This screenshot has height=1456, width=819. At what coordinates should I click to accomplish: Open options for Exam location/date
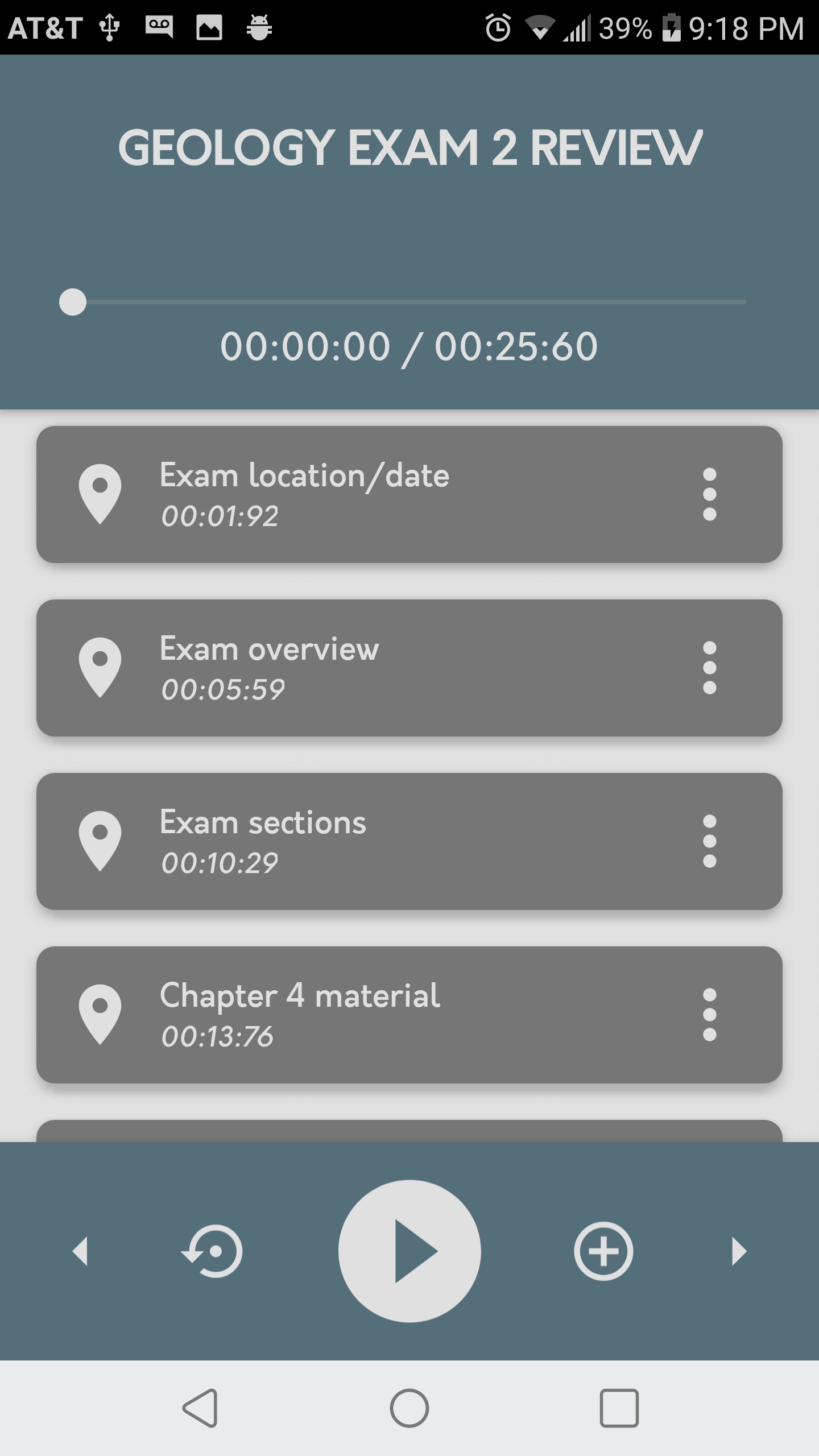point(709,494)
